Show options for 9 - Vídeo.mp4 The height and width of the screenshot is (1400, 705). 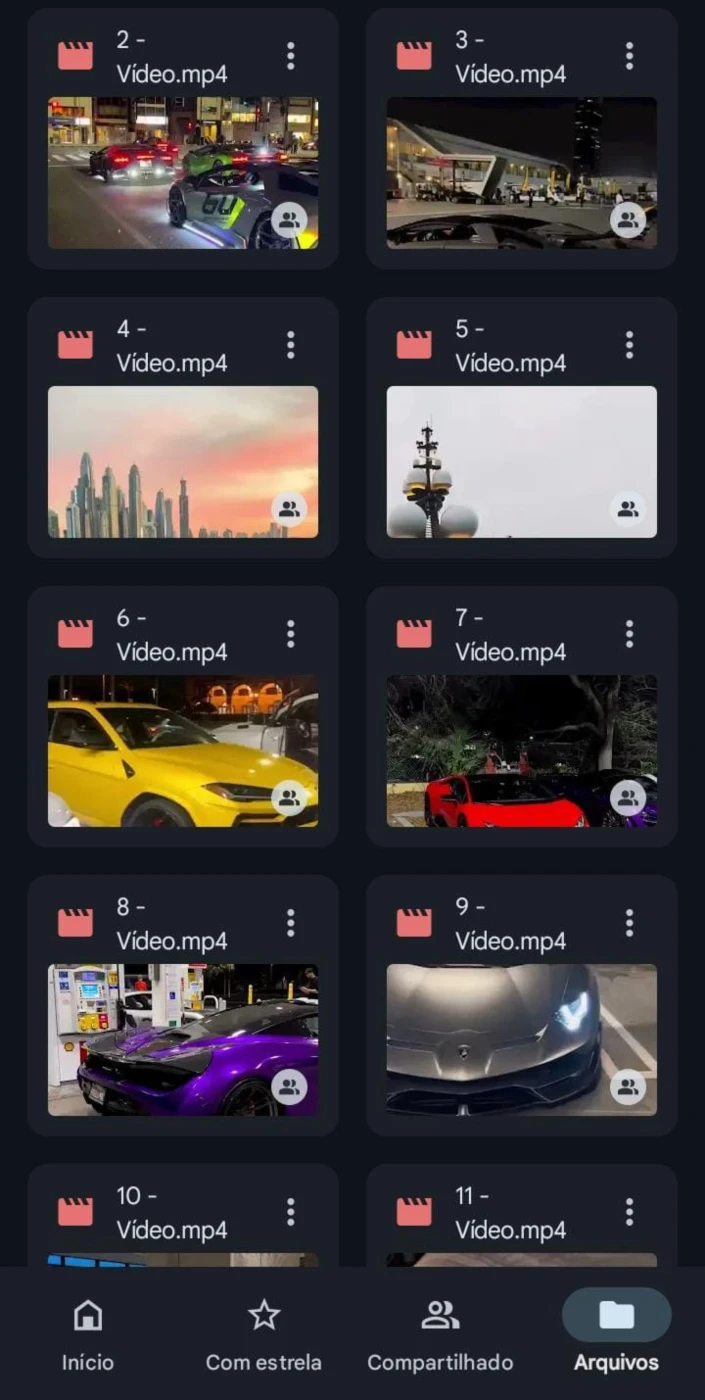coord(629,923)
